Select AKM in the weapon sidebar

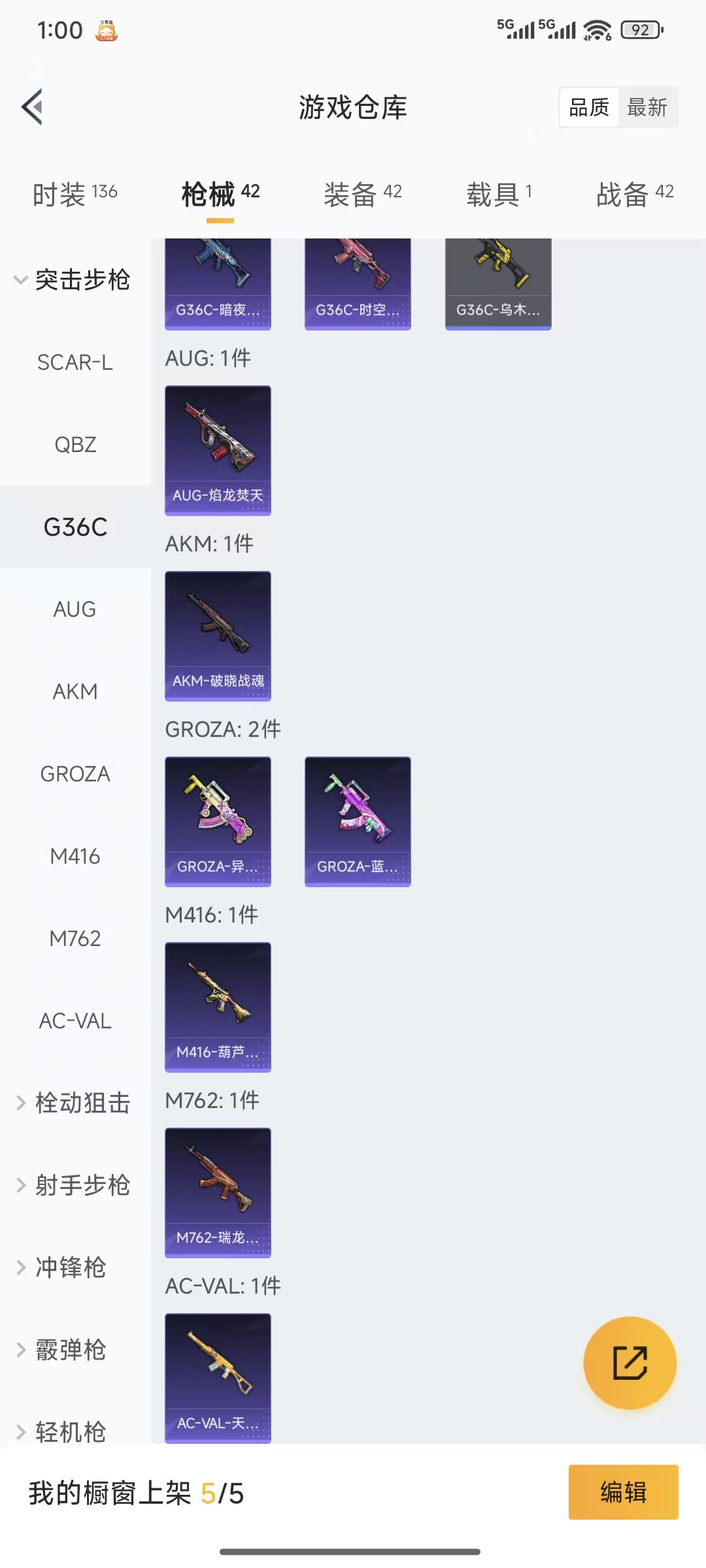pos(74,691)
